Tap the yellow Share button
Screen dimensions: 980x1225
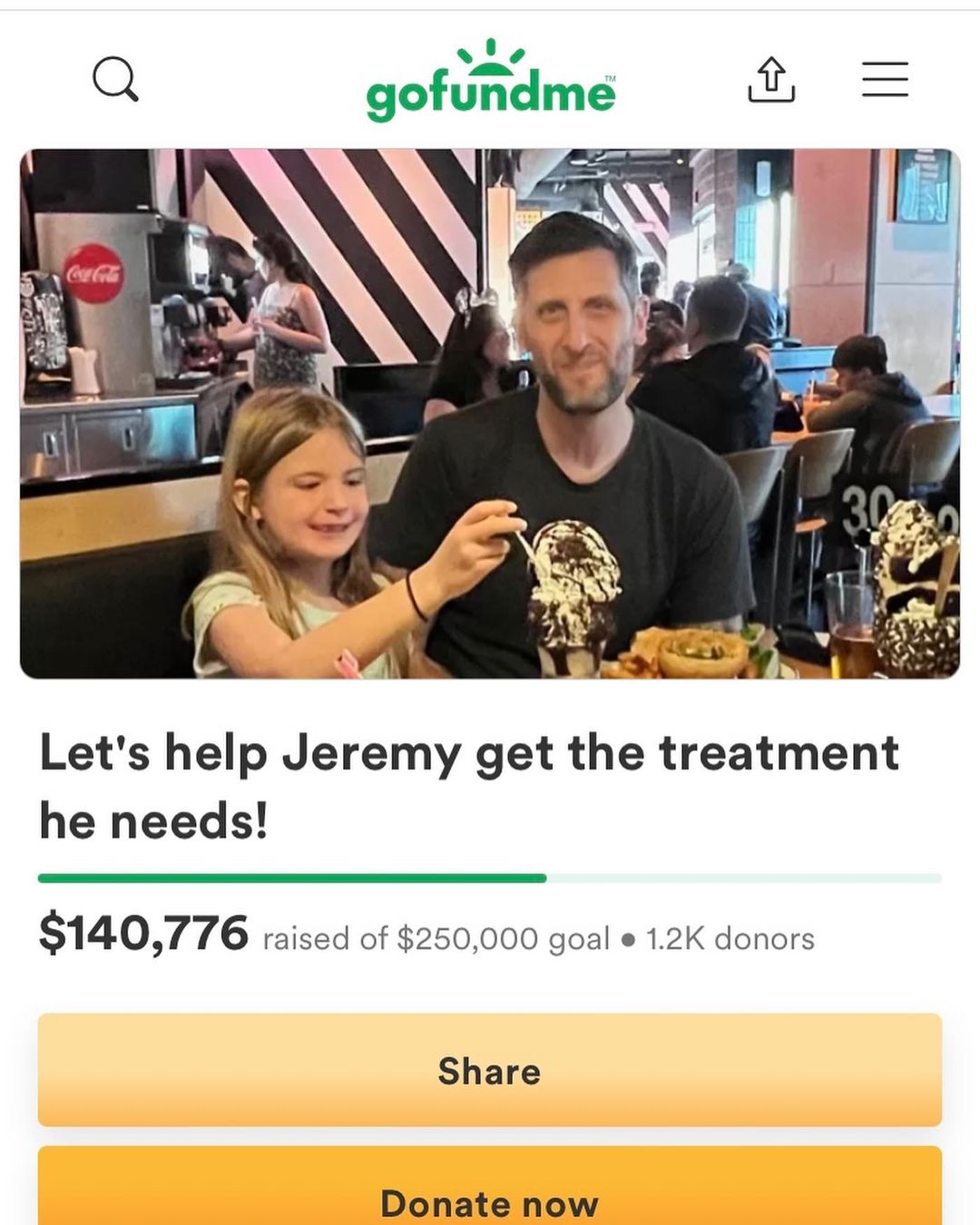490,1070
